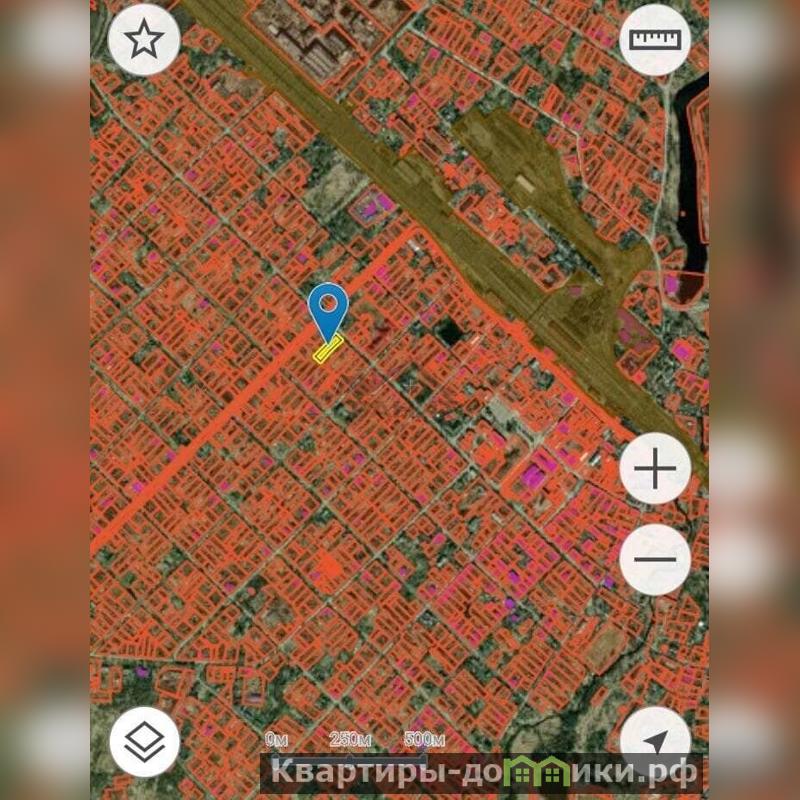Activate the ruler measuring tool
800x800 pixels.
point(655,41)
